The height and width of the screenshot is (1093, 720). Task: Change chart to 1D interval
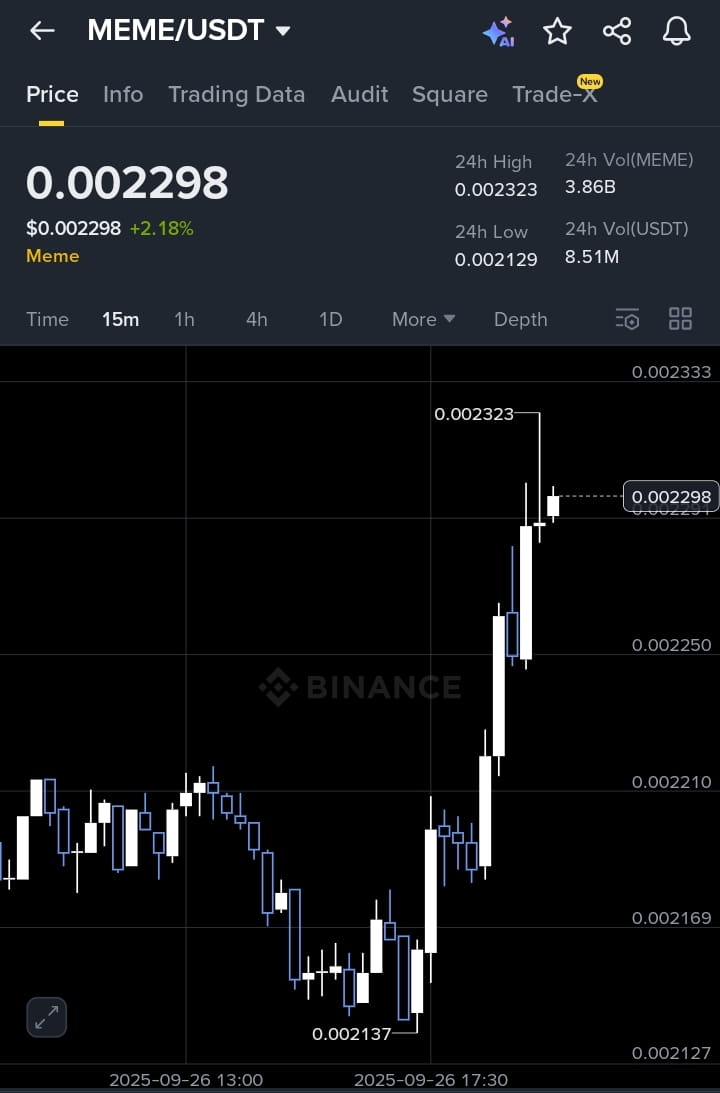tap(330, 319)
